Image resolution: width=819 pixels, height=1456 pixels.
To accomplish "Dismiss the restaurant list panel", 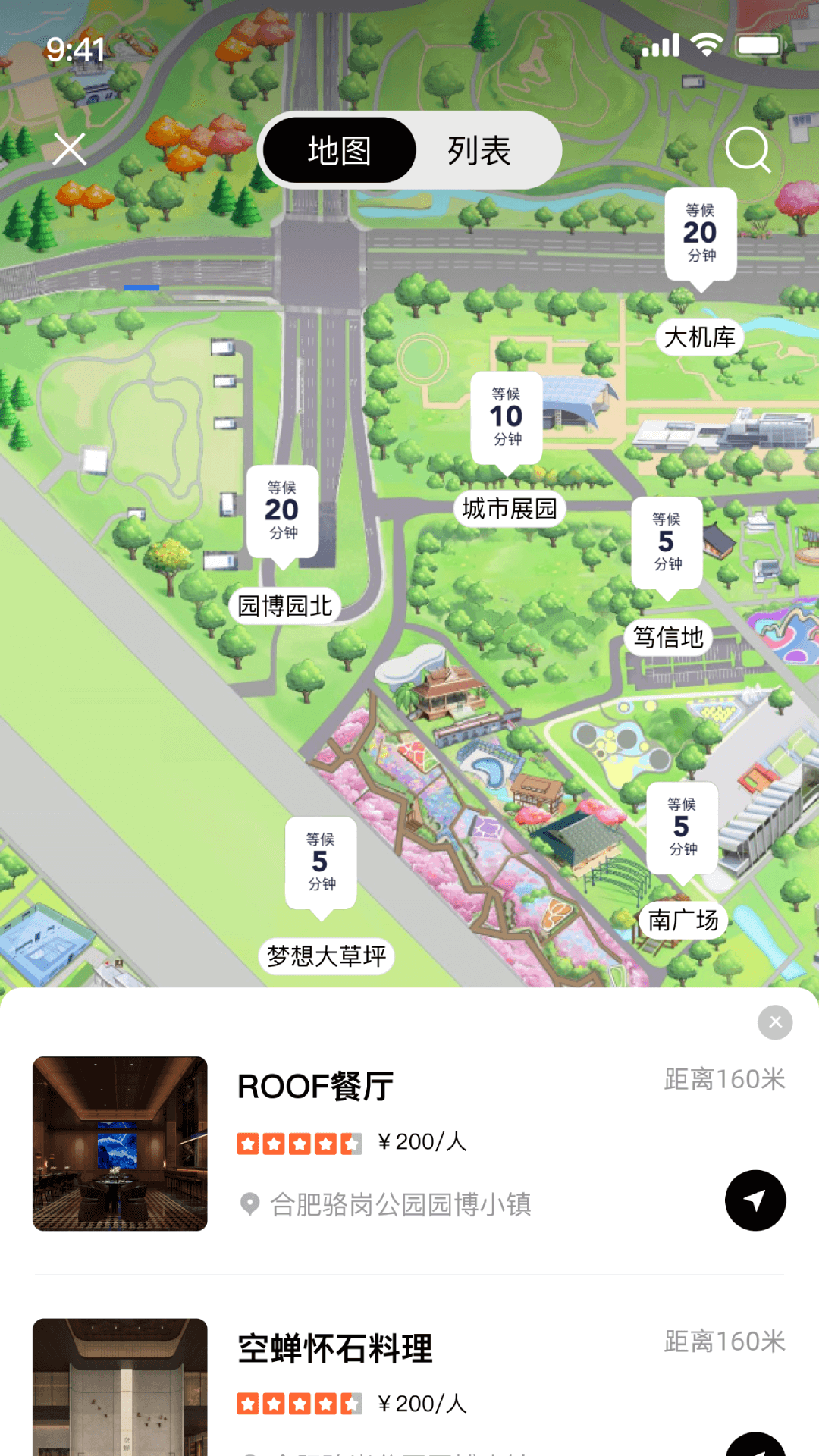I will [775, 1022].
